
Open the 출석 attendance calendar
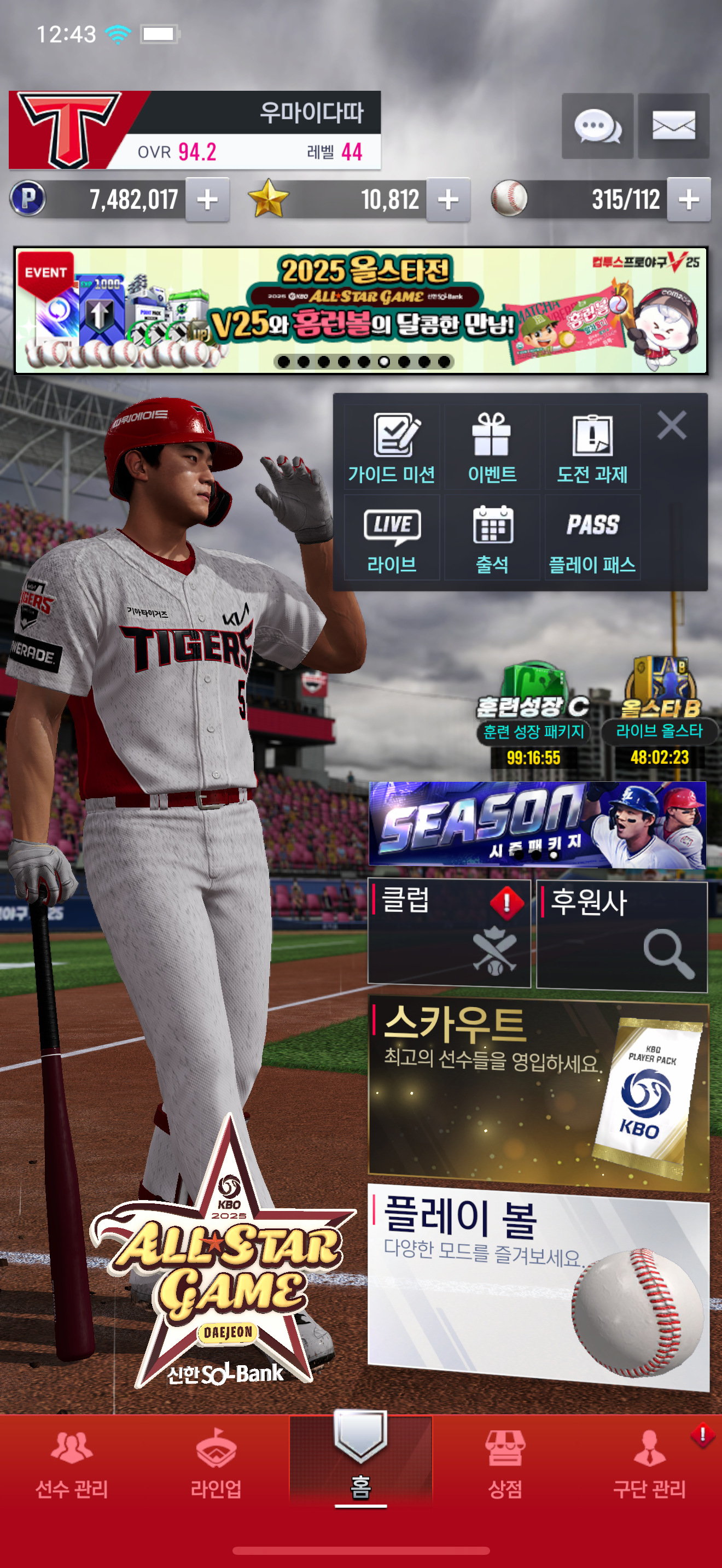pyautogui.click(x=492, y=537)
